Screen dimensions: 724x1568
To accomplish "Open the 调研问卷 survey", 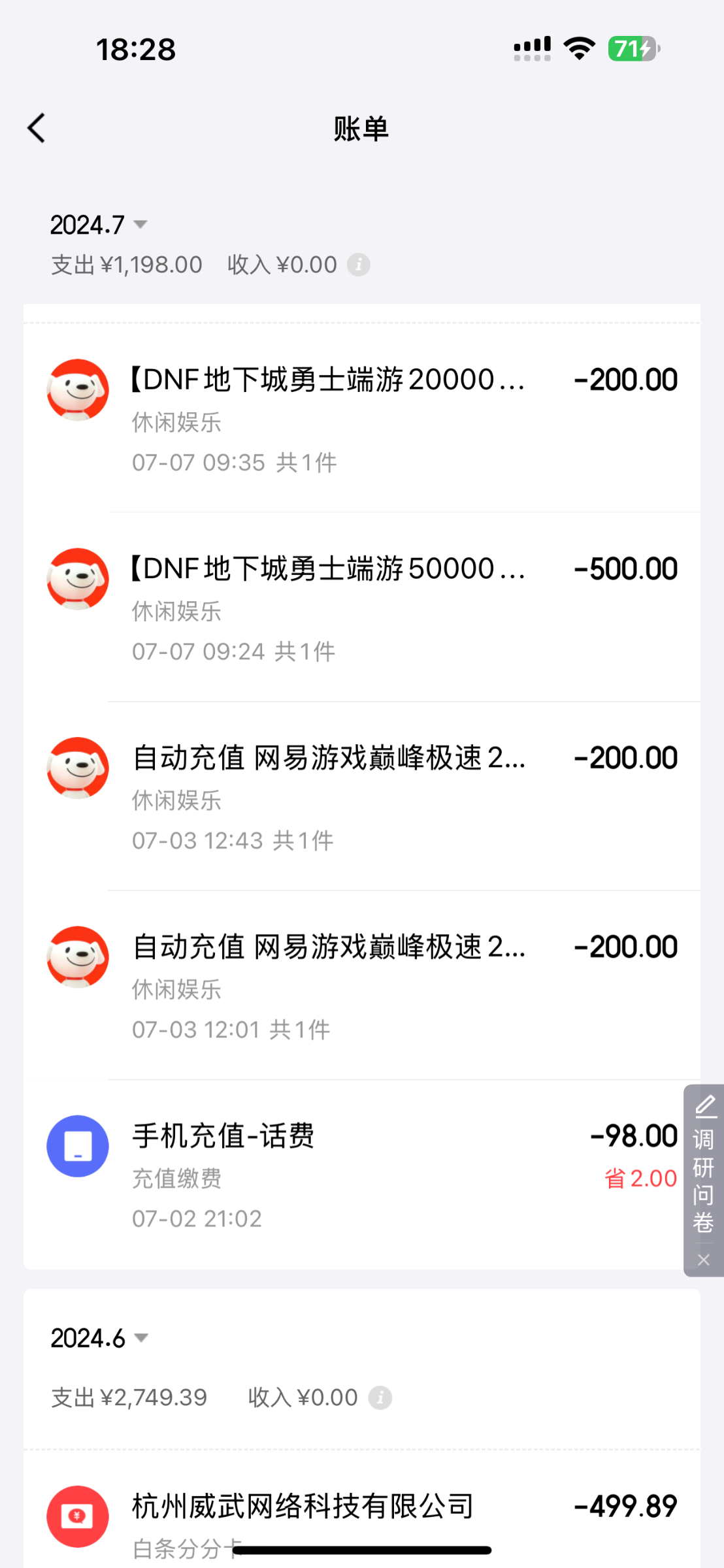I will (x=703, y=1163).
